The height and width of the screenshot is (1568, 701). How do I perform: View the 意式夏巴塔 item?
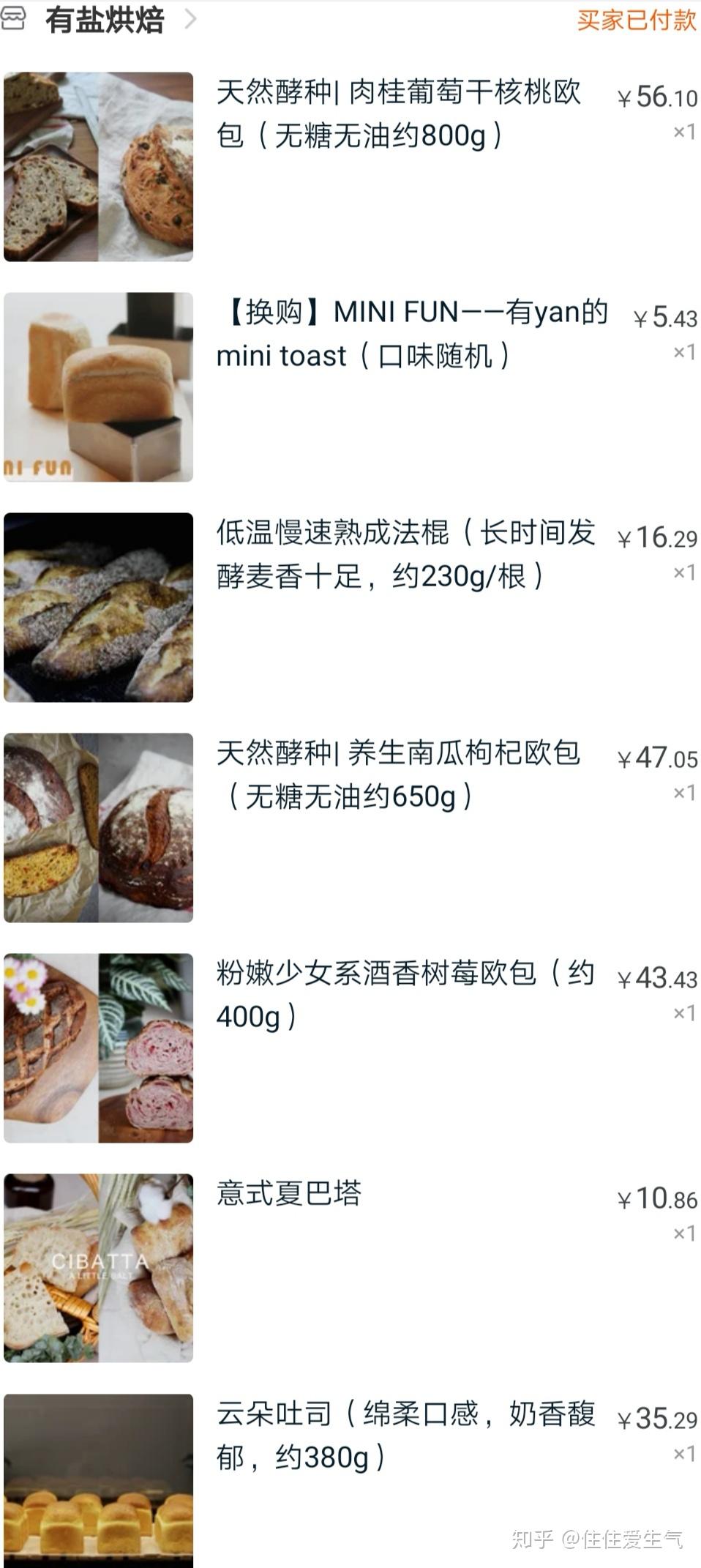pos(288,1194)
